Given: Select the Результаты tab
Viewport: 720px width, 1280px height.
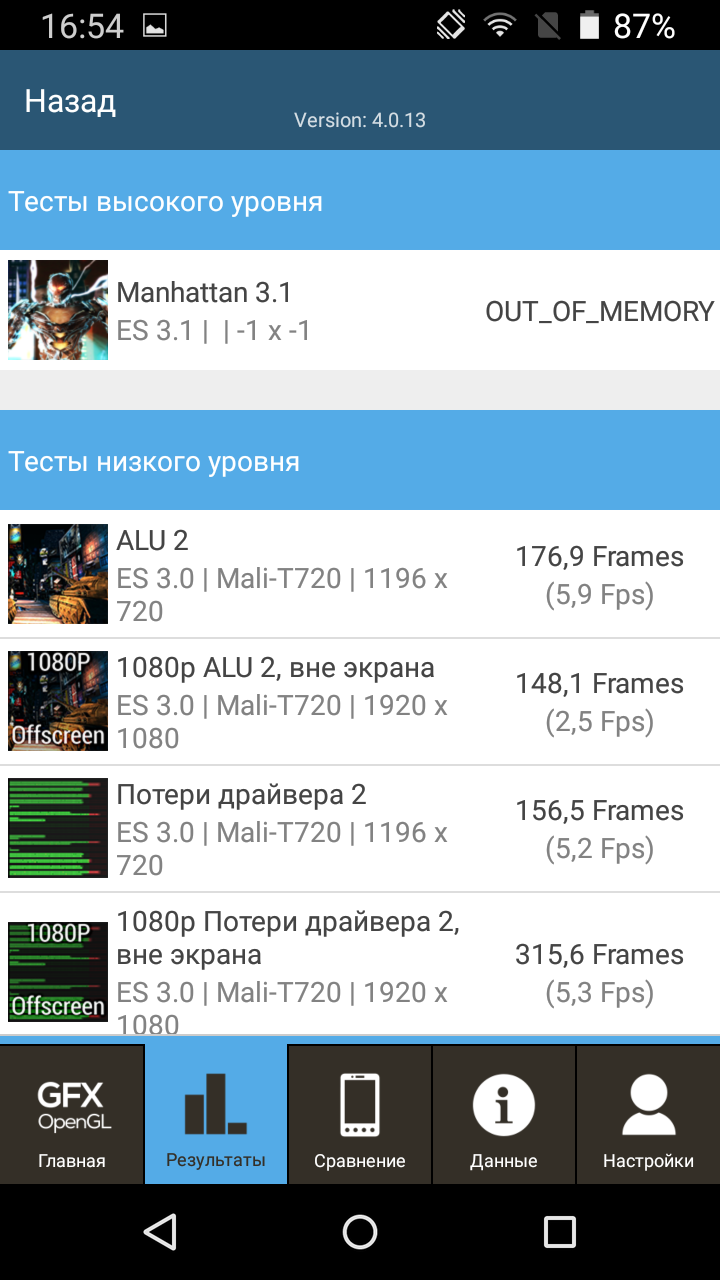Looking at the screenshot, I should tap(216, 1115).
